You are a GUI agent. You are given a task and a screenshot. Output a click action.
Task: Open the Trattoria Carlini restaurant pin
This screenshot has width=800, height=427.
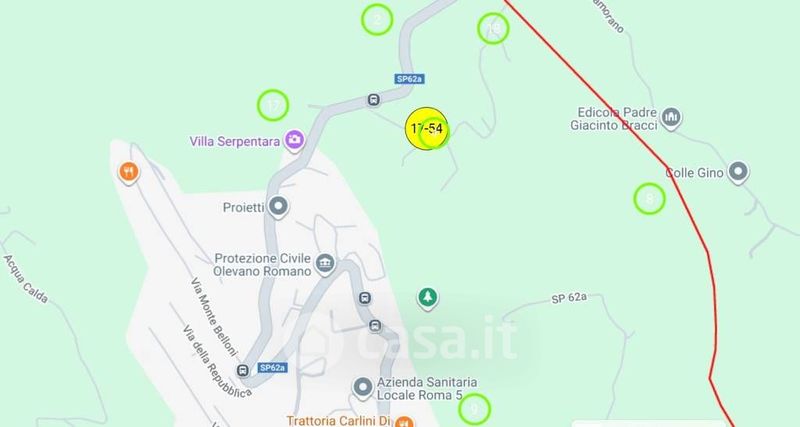coord(404,422)
